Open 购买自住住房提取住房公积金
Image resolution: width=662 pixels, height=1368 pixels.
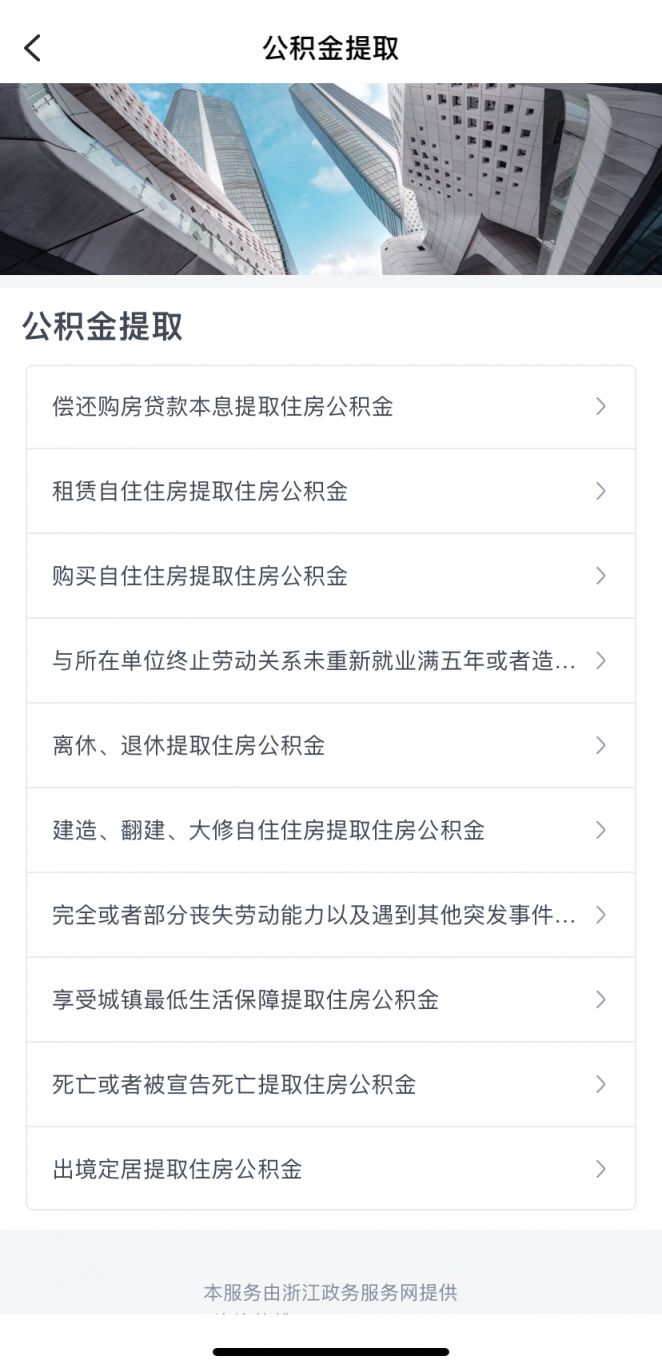(x=330, y=576)
